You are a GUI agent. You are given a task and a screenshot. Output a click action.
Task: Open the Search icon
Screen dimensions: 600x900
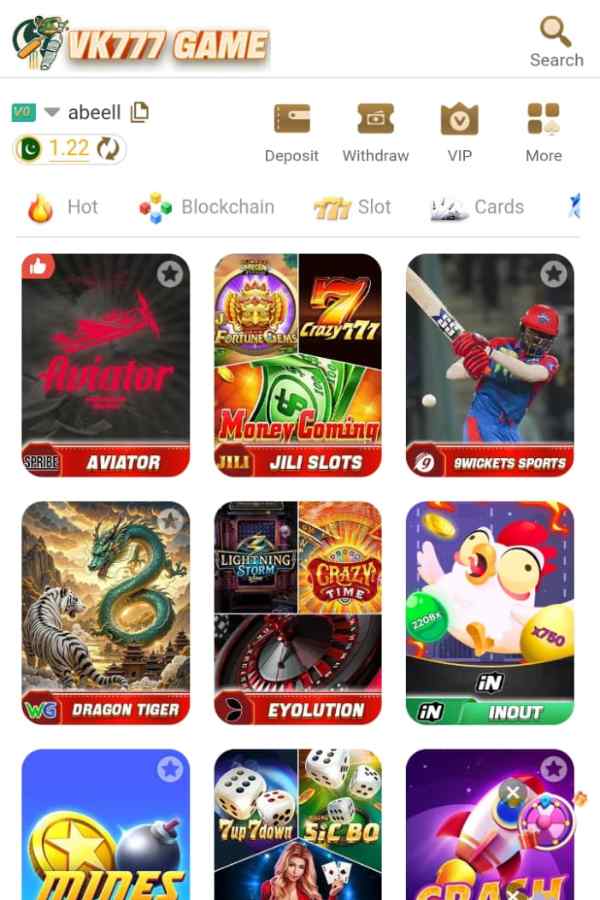tap(555, 40)
